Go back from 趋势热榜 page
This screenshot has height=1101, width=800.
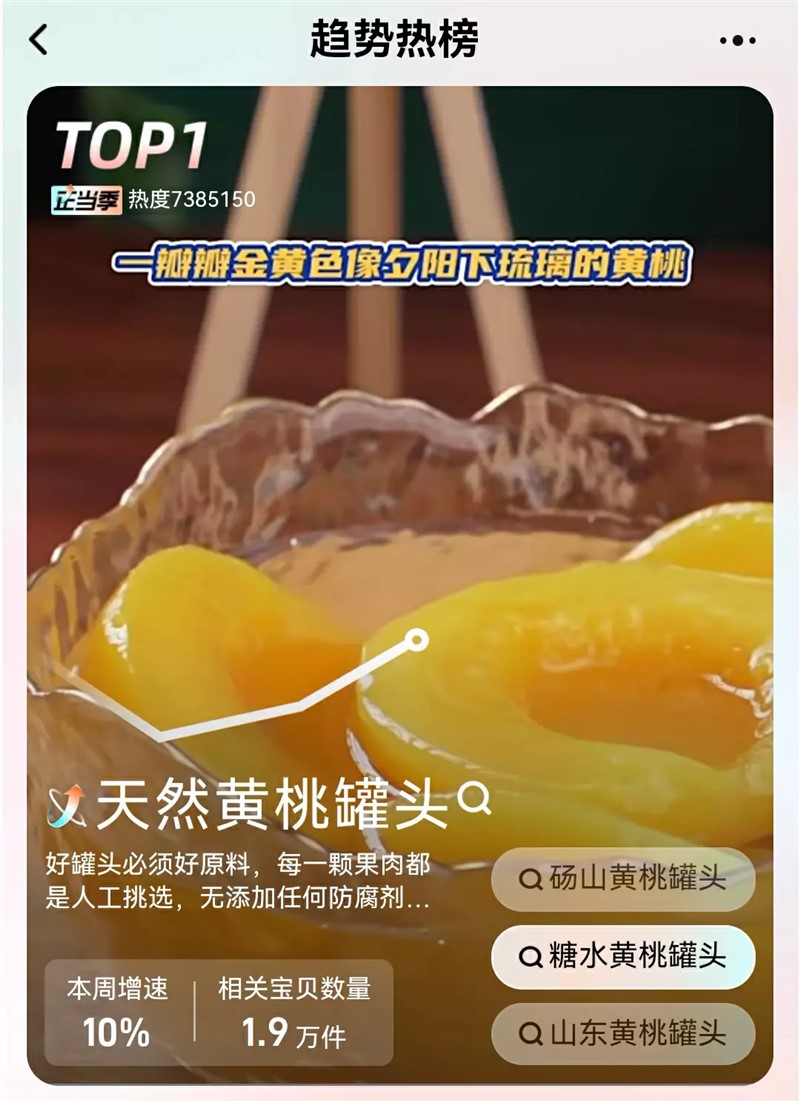pos(39,40)
